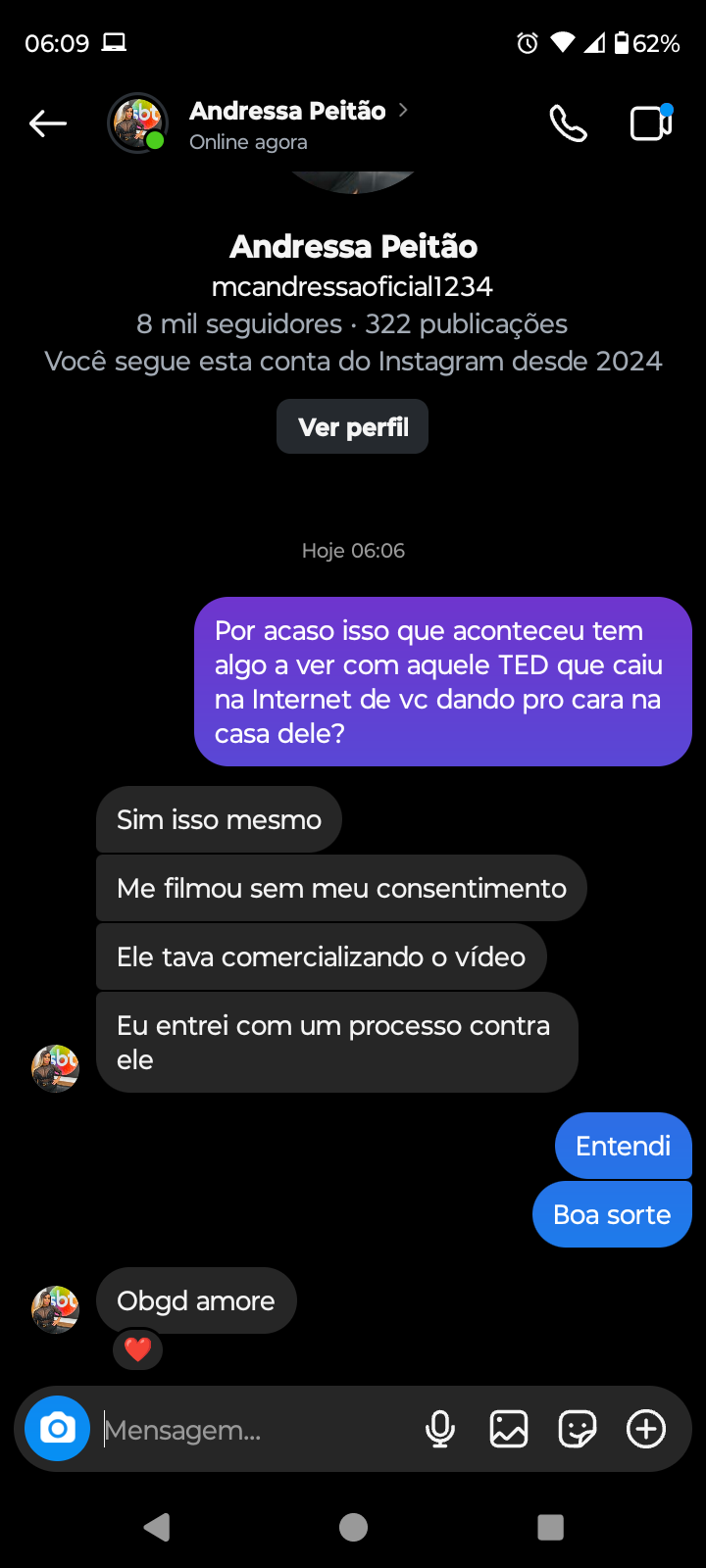Screen dimensions: 706x1568
Task: Record a voice message with the microphone
Action: [x=440, y=1430]
